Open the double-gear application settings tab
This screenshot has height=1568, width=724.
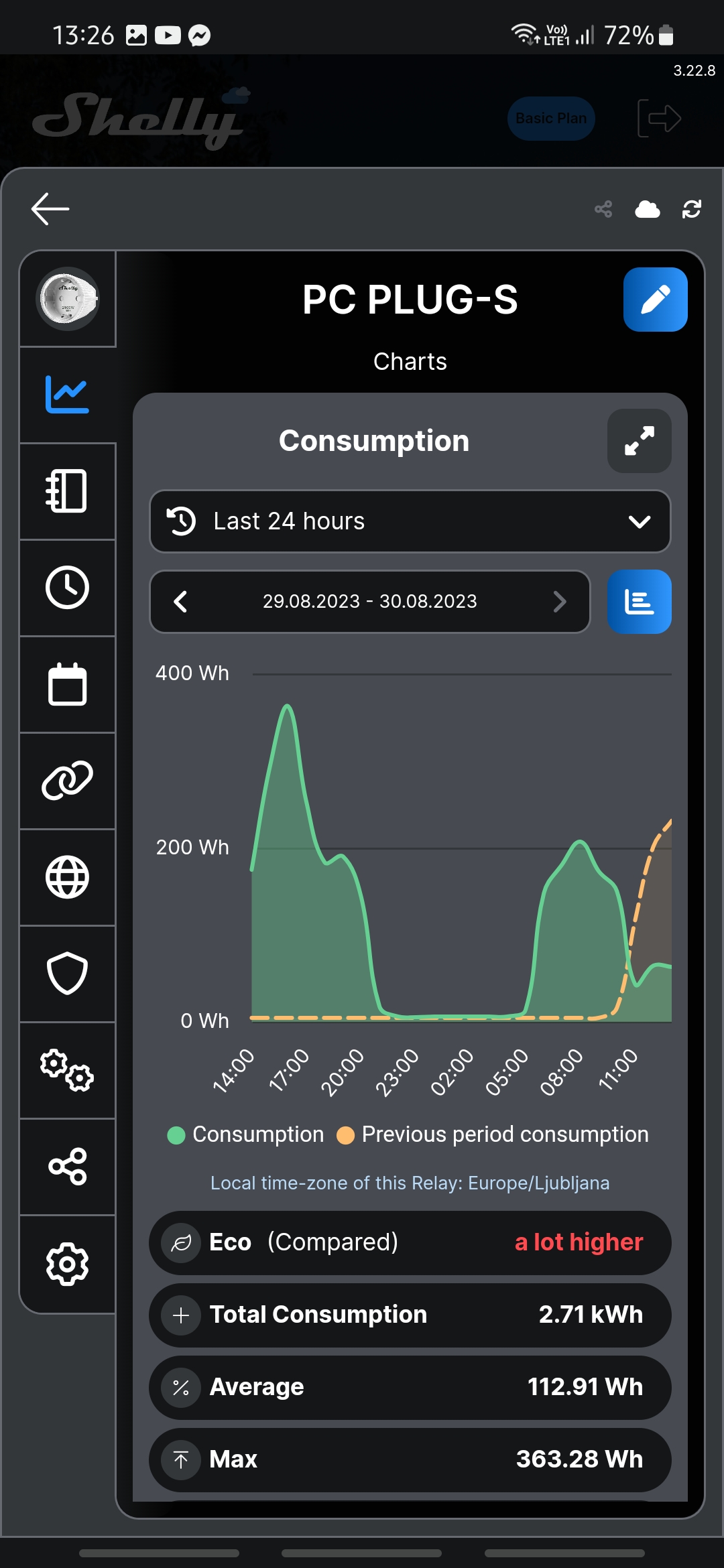tap(67, 1070)
